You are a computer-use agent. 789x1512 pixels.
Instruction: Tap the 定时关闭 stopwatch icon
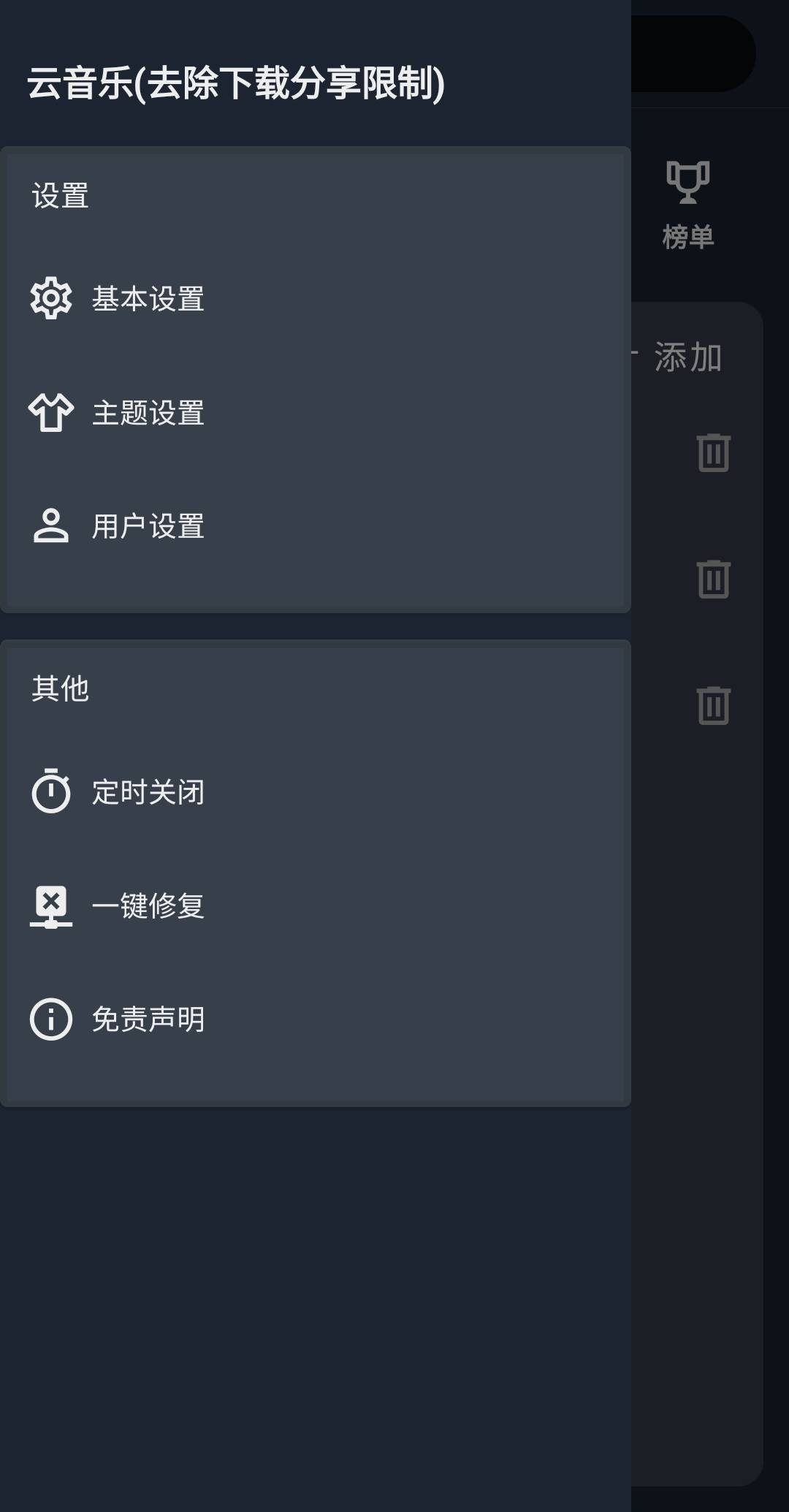click(51, 791)
